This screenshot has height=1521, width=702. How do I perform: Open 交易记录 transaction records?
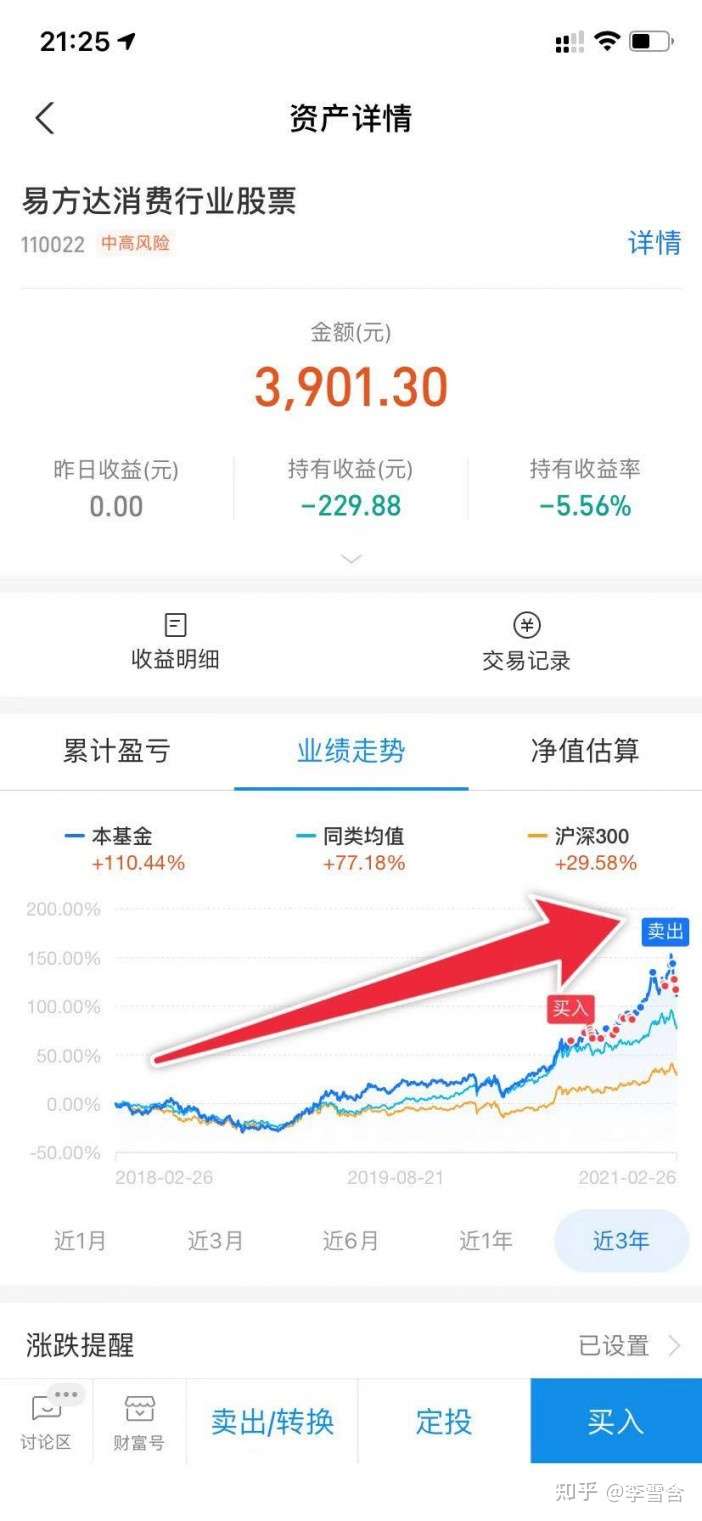[x=526, y=642]
